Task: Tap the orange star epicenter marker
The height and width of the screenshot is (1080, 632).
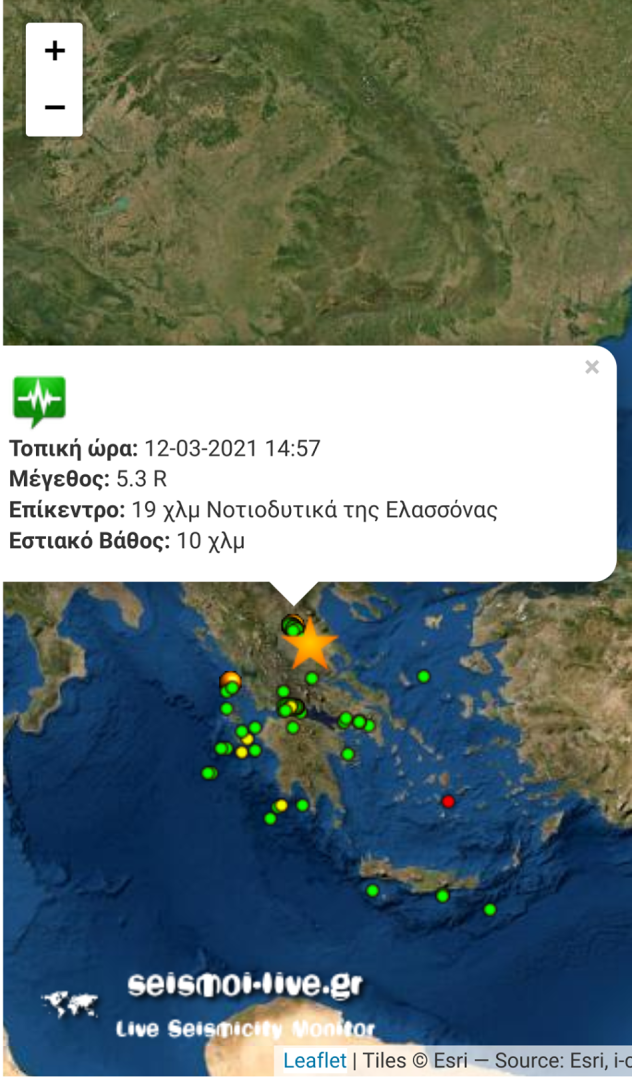Action: click(313, 645)
